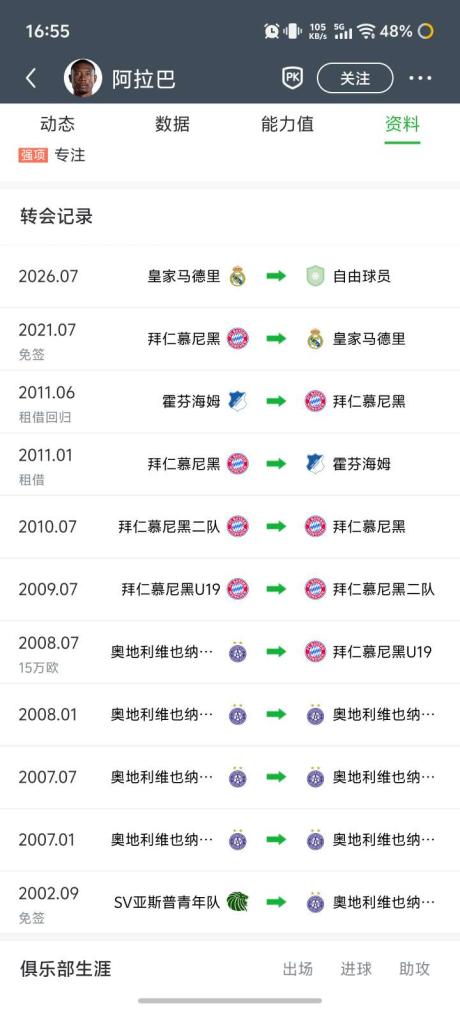
Task: Open the 2021.07 transfer to 皇家马德里
Action: click(x=230, y=339)
